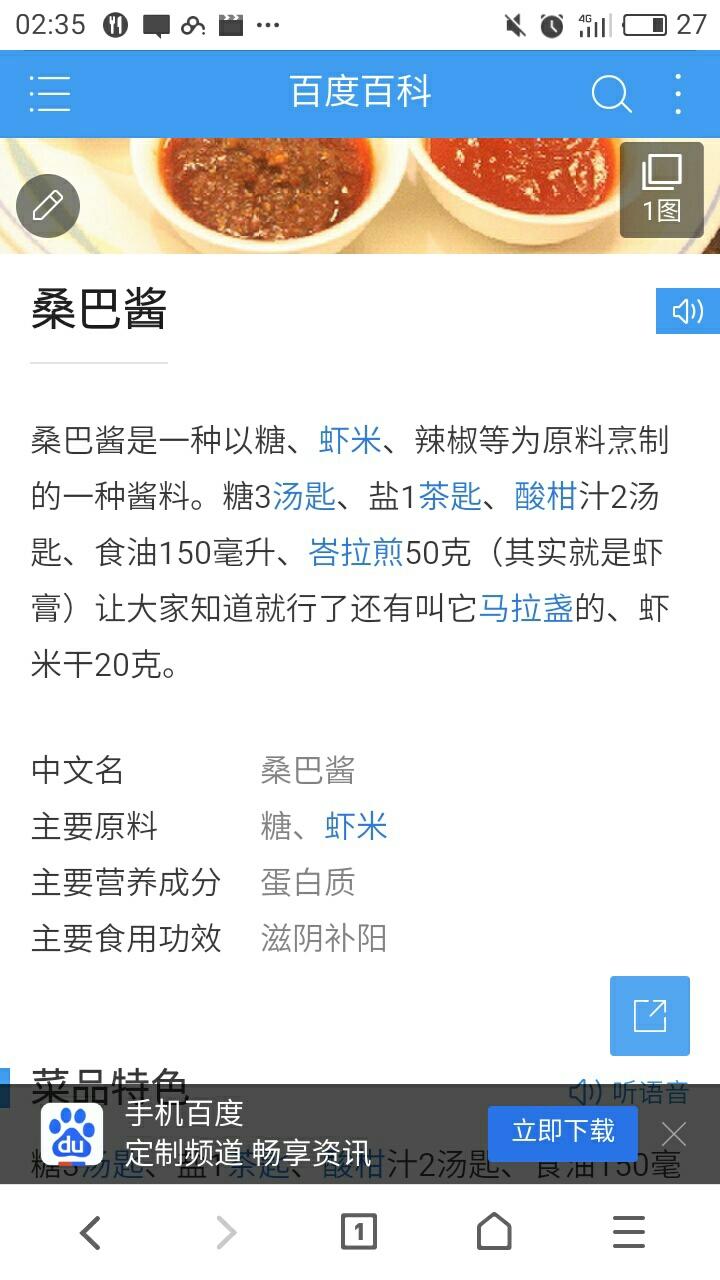The height and width of the screenshot is (1280, 720).
Task: Open the hamburger menu in the header
Action: coord(50,93)
